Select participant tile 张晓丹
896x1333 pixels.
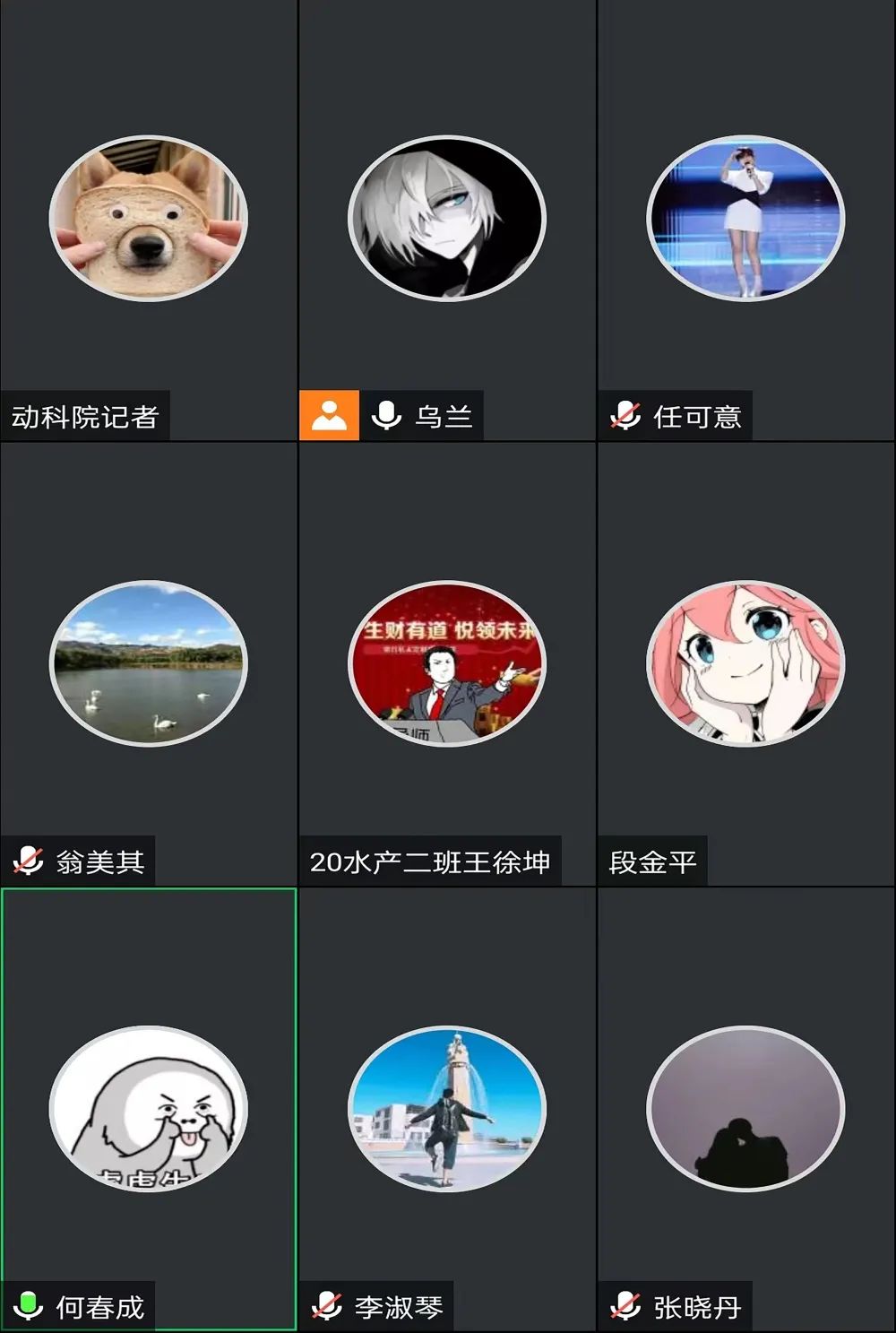(x=745, y=1109)
